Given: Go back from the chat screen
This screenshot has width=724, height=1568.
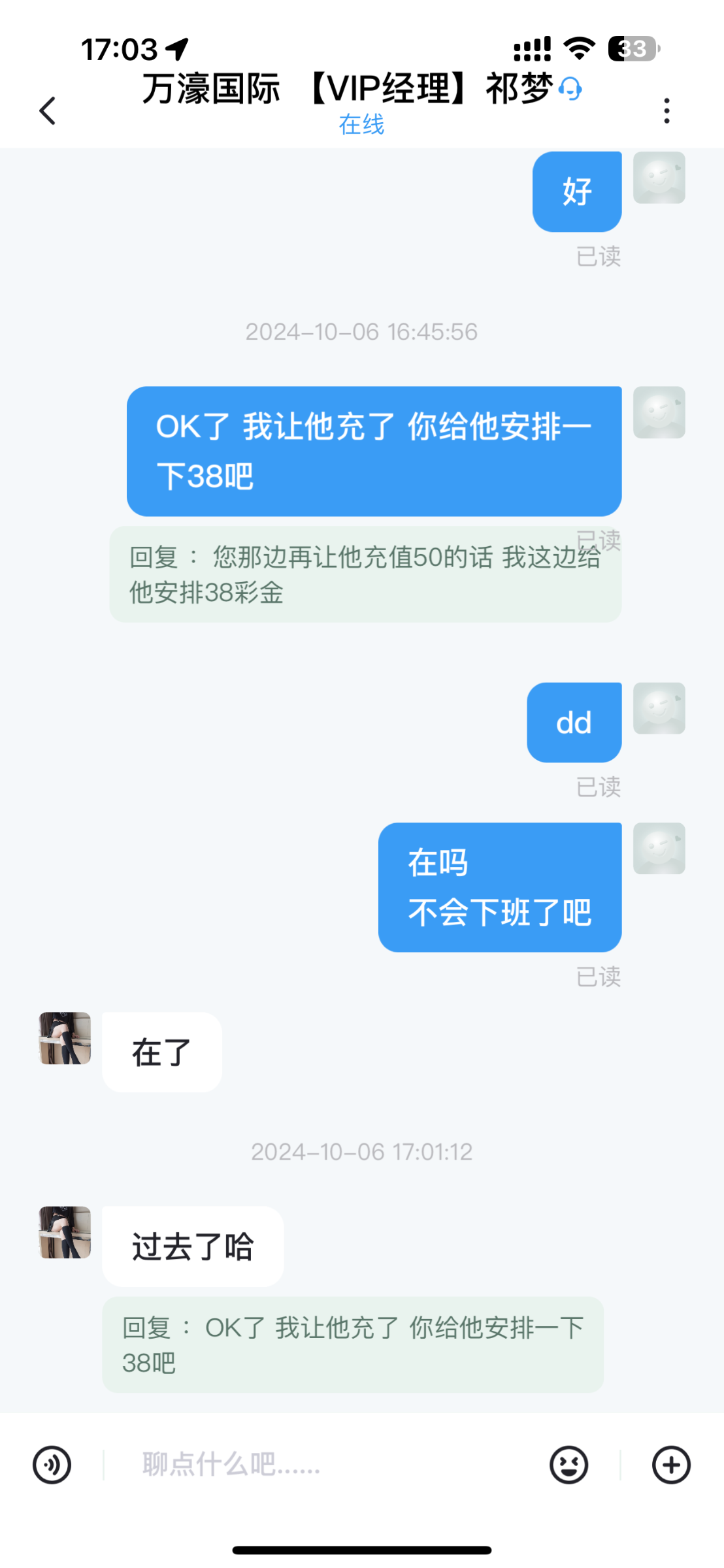Looking at the screenshot, I should (48, 110).
